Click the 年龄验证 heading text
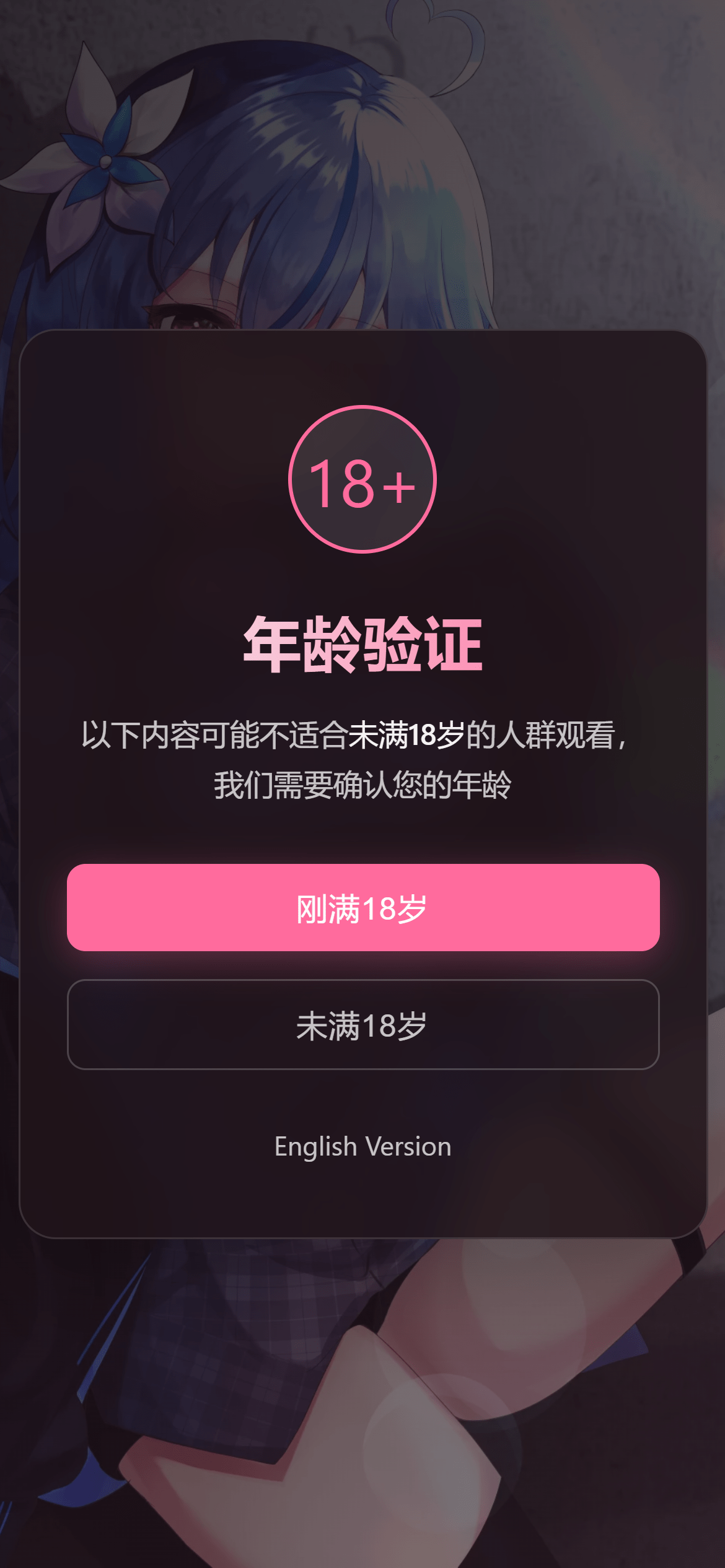This screenshot has height=1568, width=725. pyautogui.click(x=361, y=644)
